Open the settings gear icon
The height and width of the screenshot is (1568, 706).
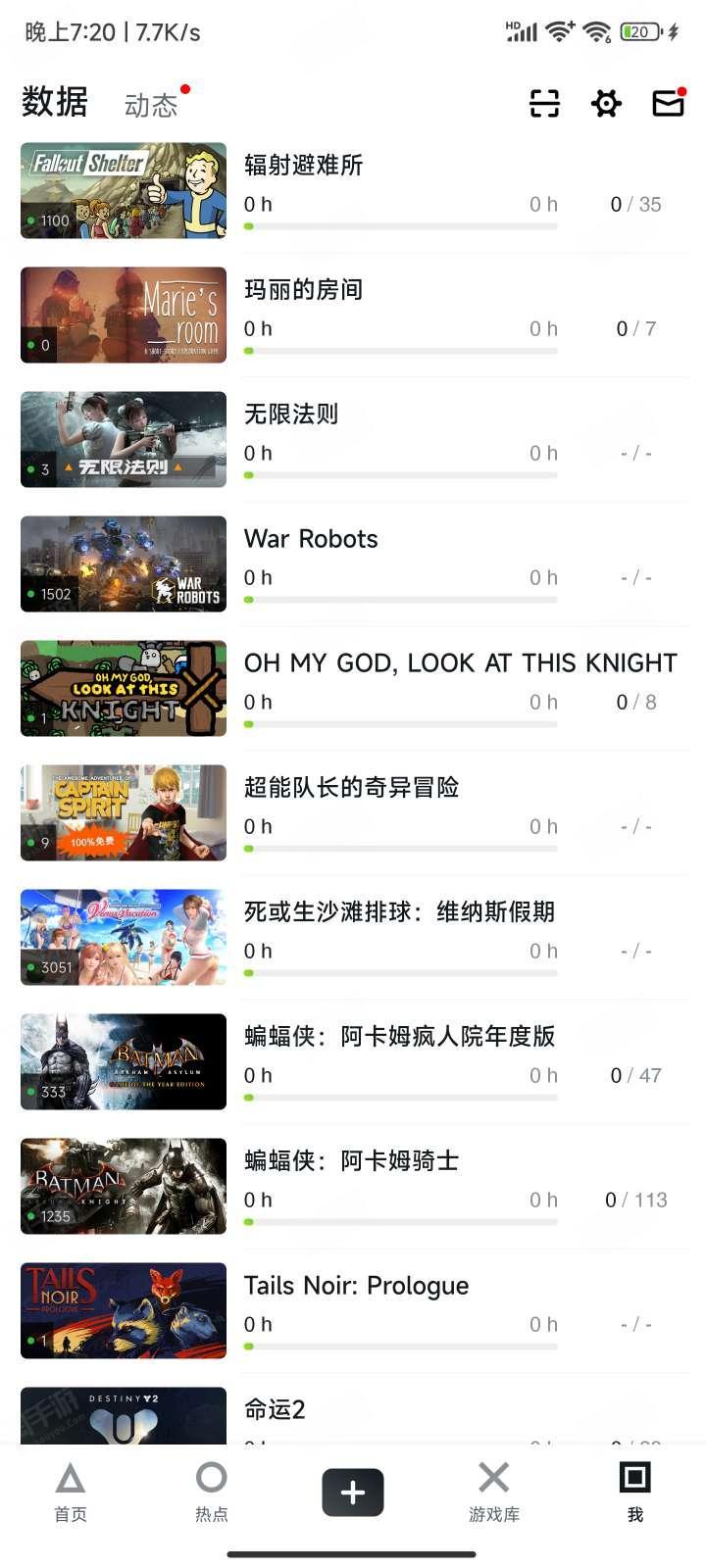click(x=606, y=103)
